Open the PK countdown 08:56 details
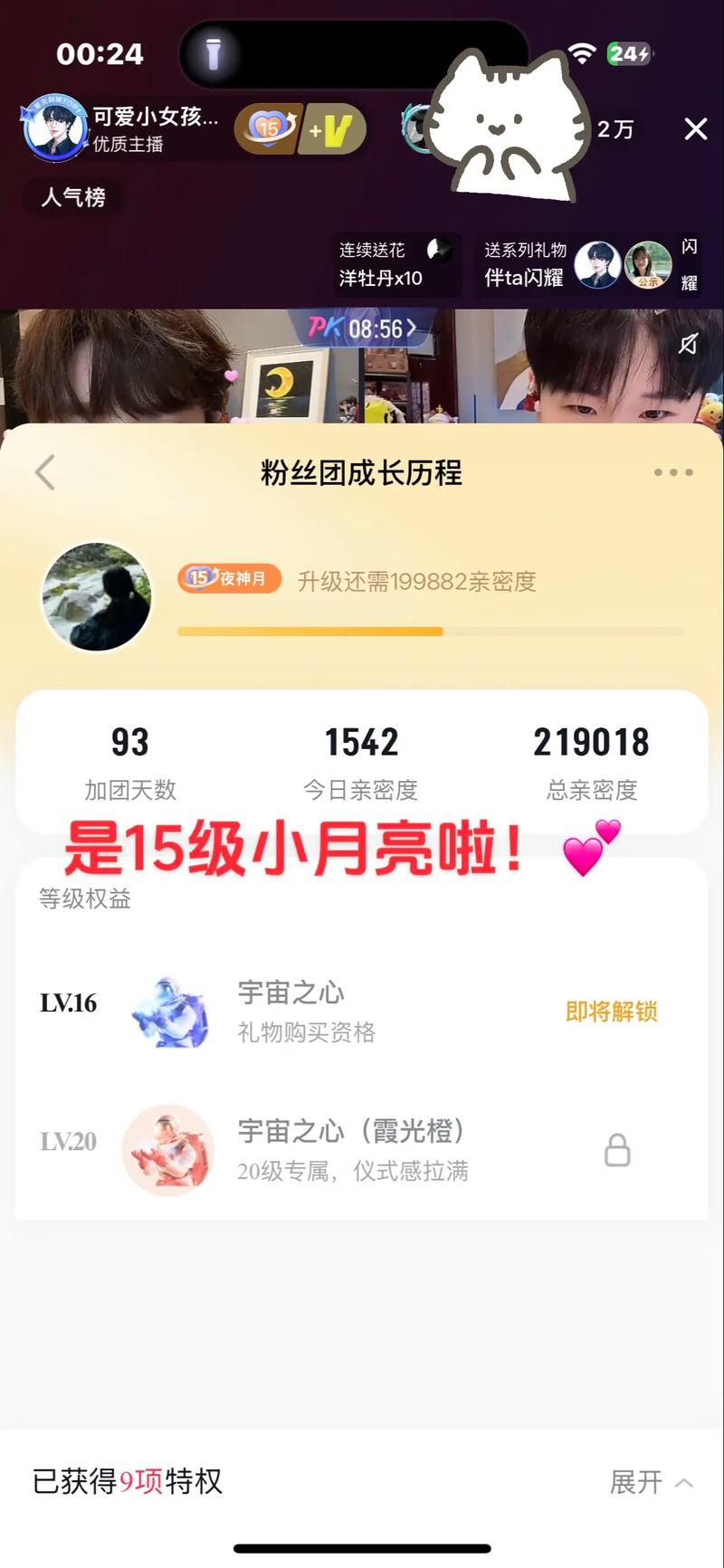 363,328
